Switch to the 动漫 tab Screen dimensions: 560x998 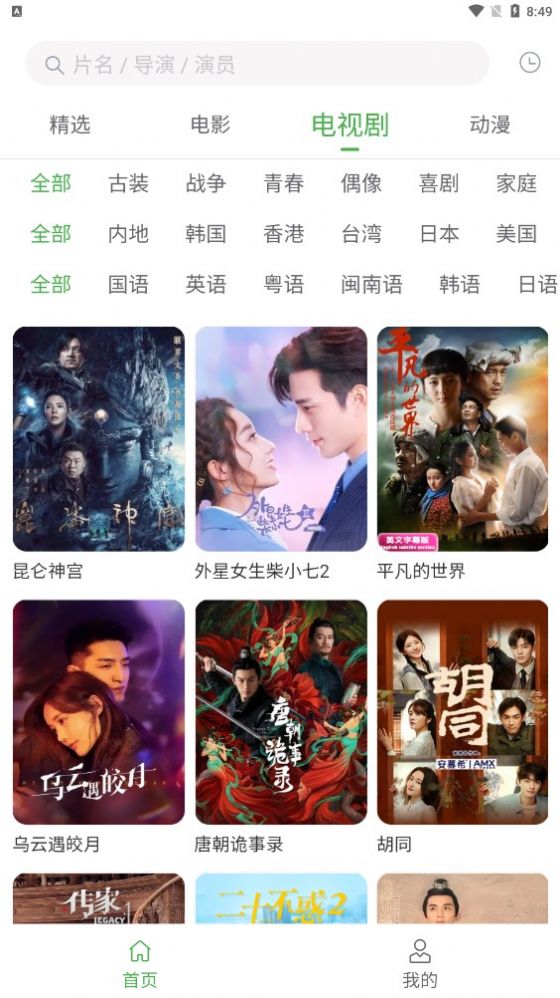[x=490, y=125]
